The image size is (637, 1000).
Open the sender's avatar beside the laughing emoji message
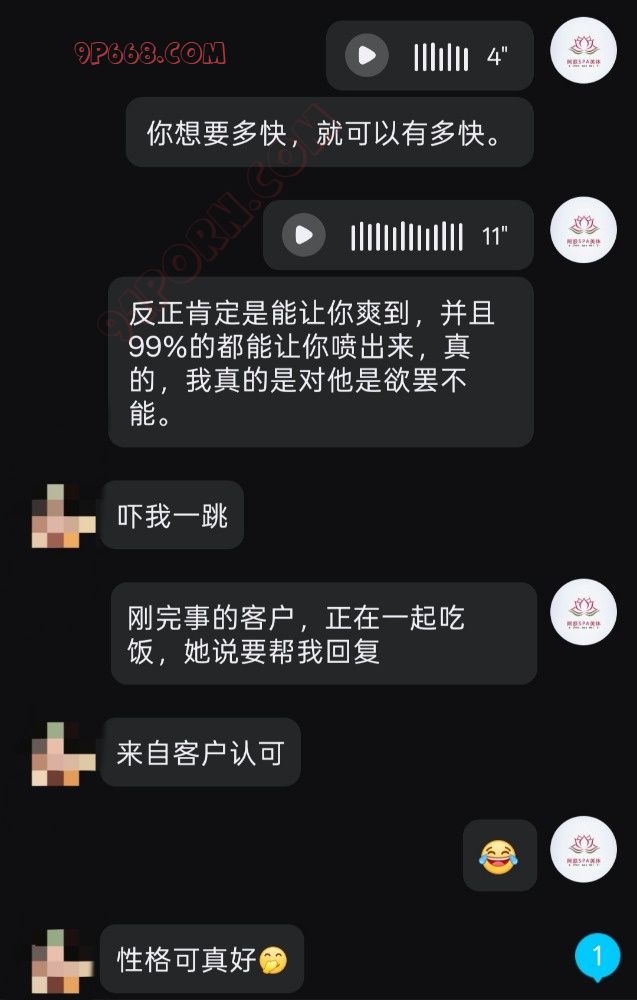tap(583, 849)
